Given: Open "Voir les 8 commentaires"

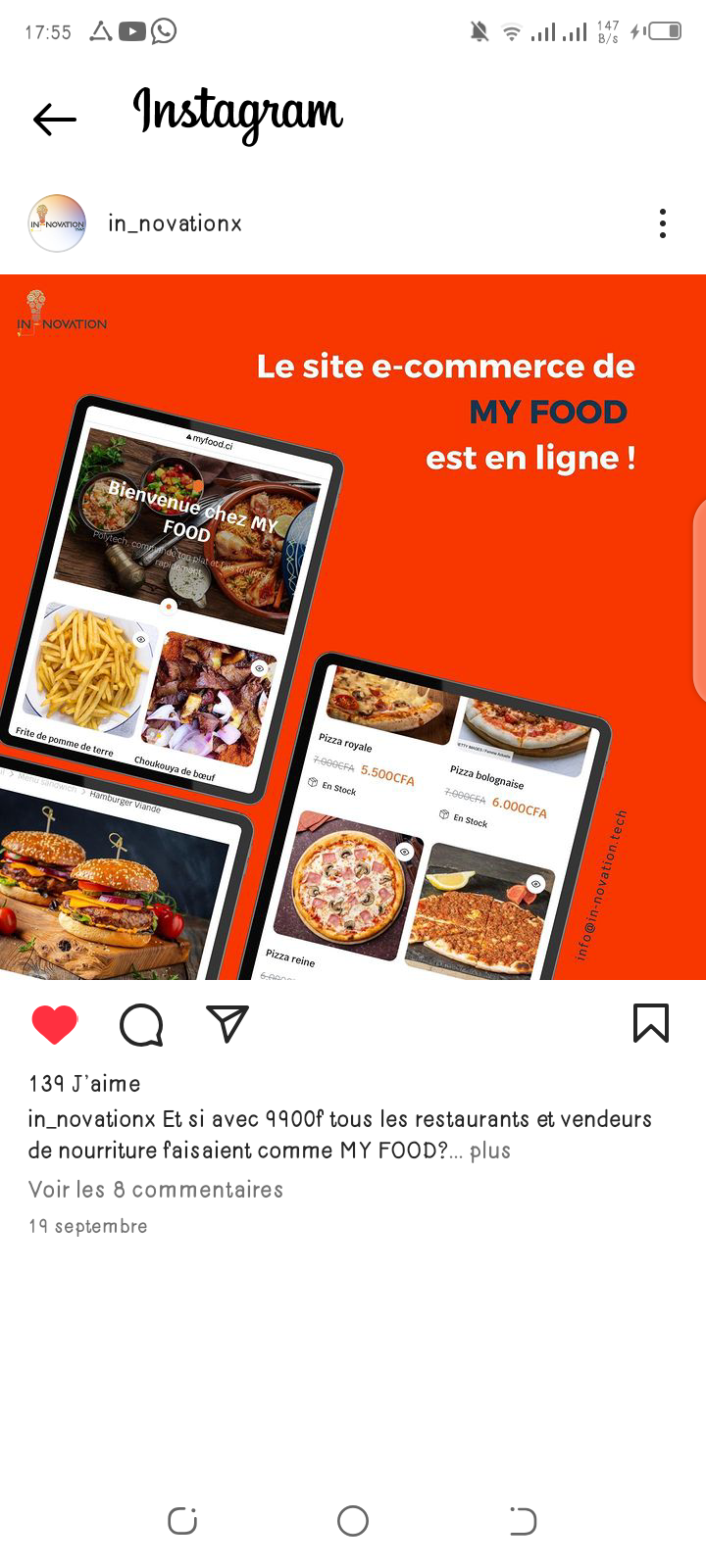Looking at the screenshot, I should point(156,1190).
